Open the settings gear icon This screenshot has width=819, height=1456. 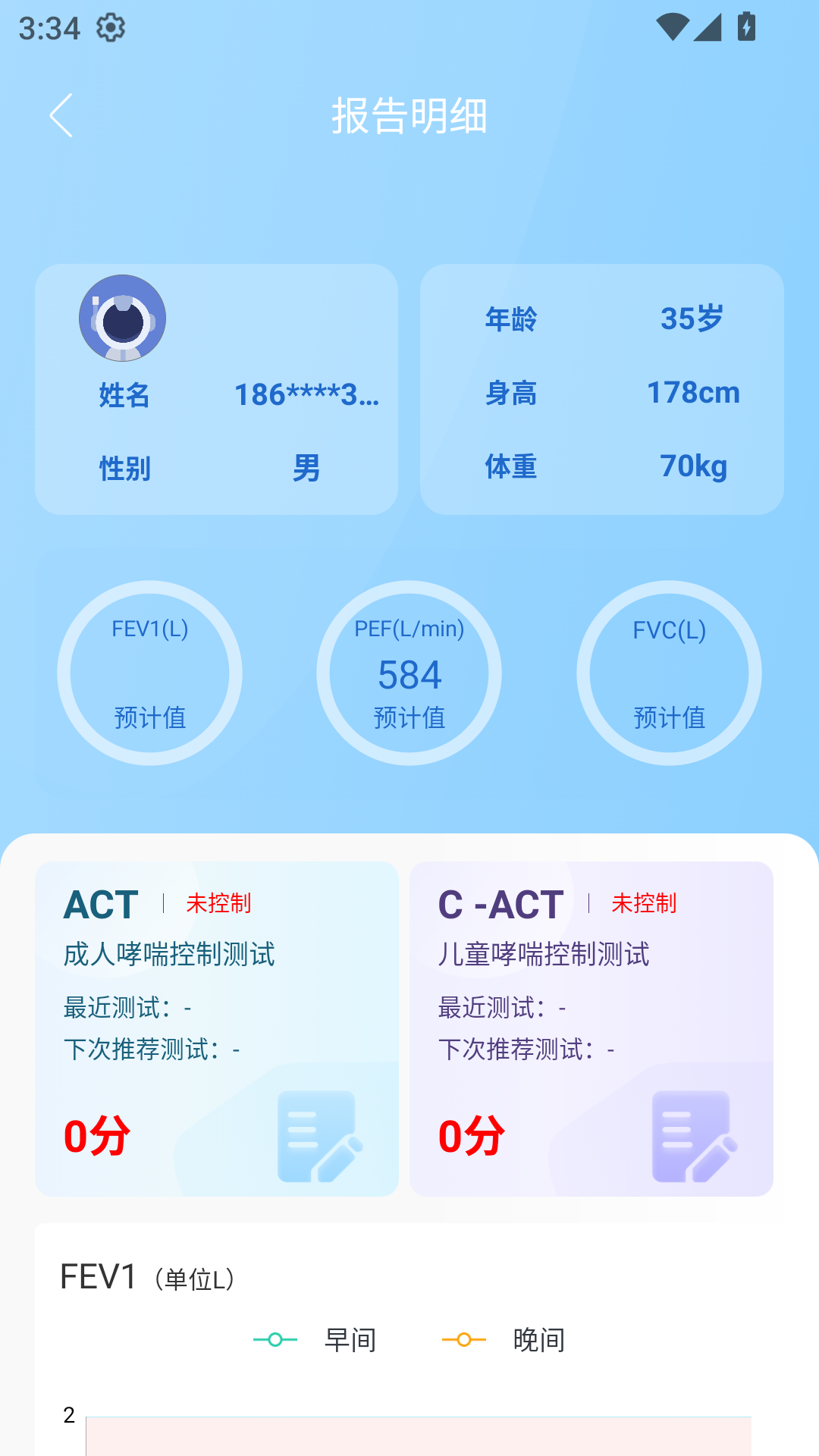click(111, 29)
